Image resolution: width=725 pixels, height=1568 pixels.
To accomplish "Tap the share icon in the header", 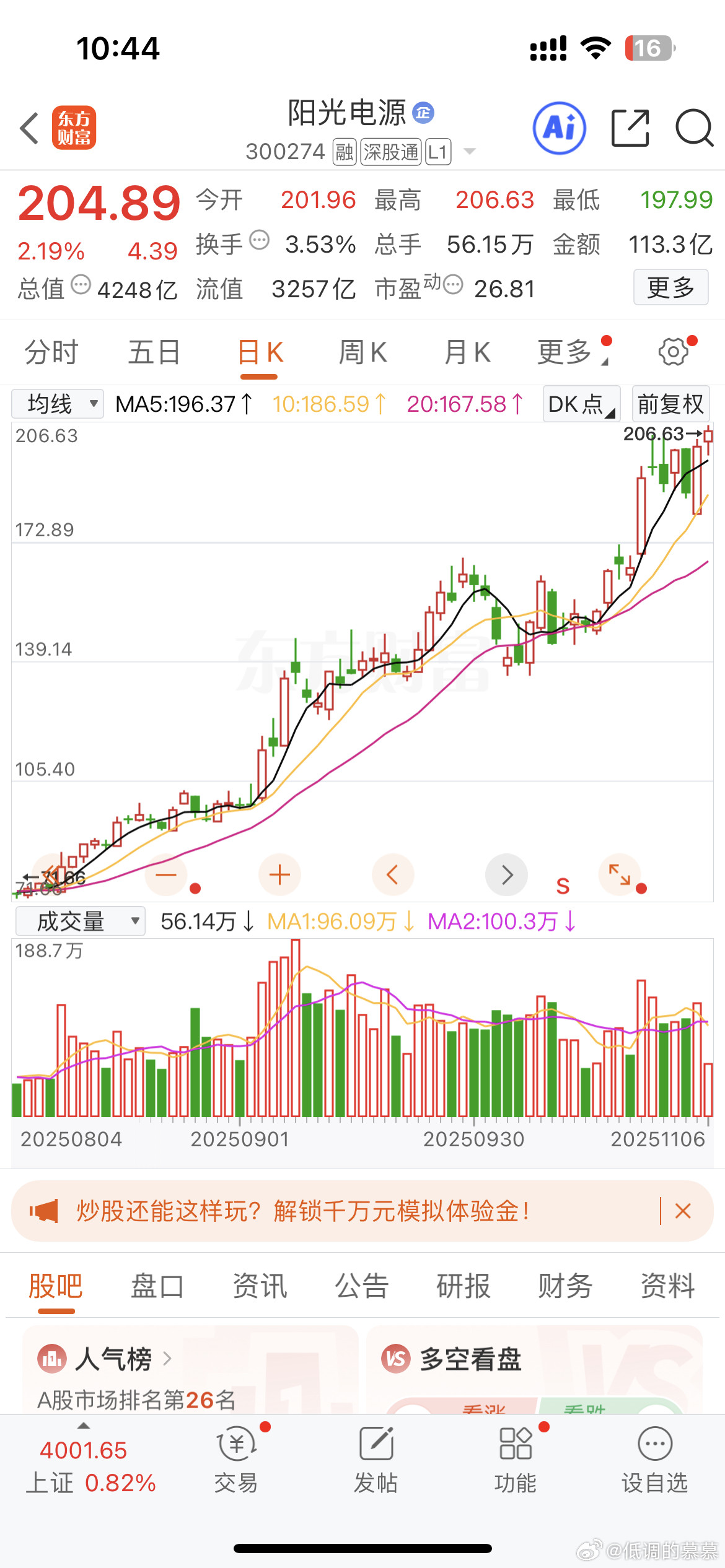I will (x=630, y=127).
